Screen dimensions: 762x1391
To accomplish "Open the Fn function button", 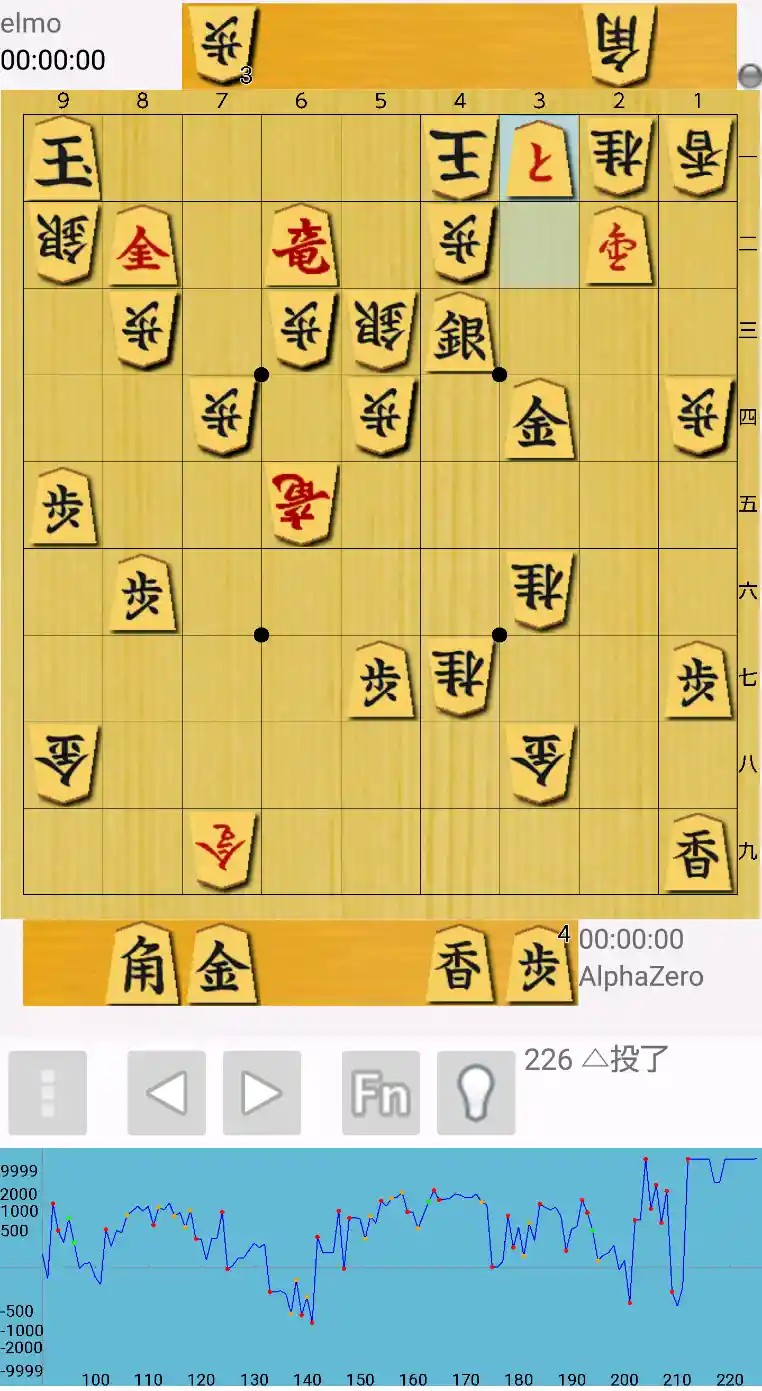I will 380,1093.
